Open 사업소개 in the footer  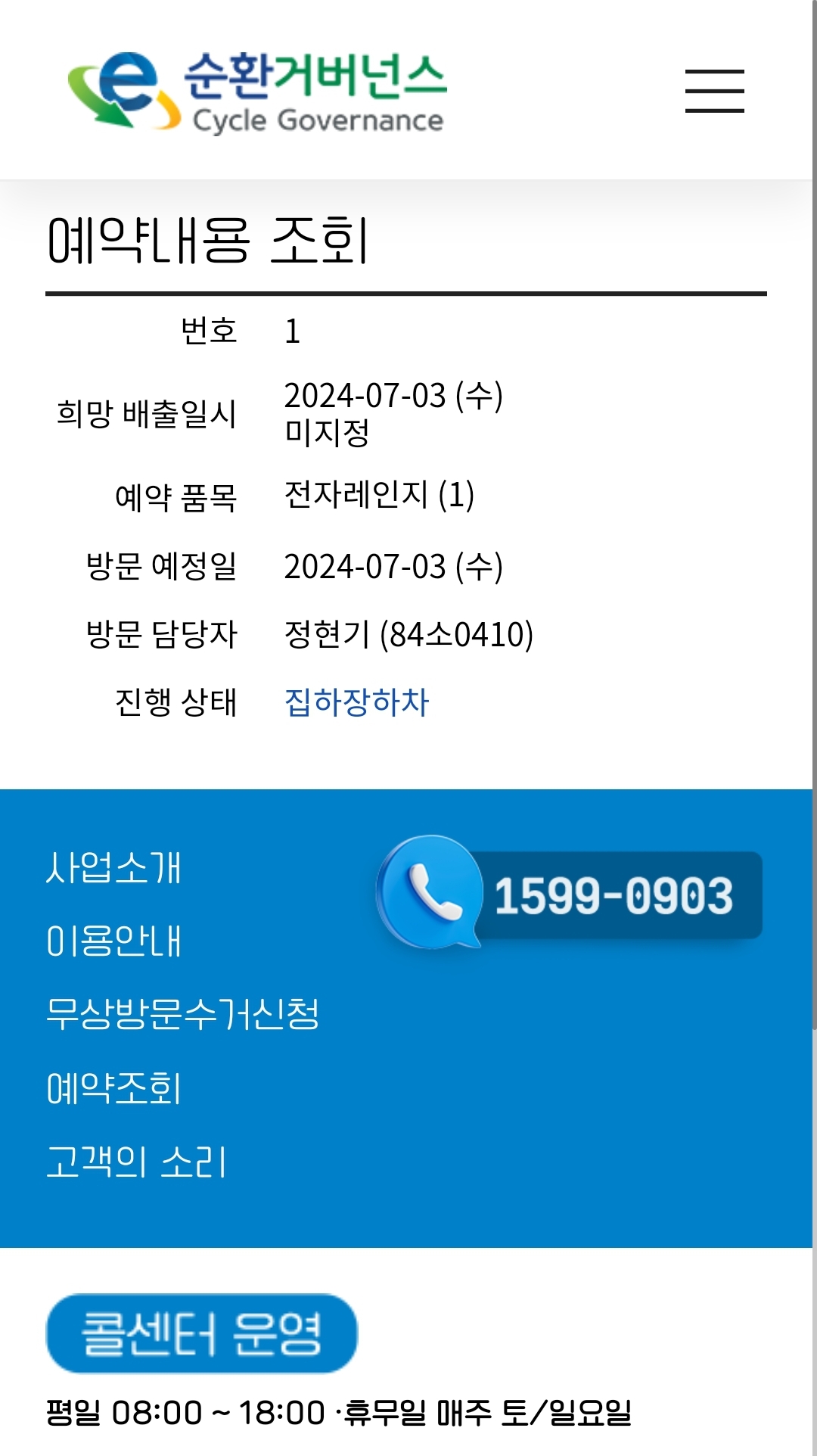point(113,867)
